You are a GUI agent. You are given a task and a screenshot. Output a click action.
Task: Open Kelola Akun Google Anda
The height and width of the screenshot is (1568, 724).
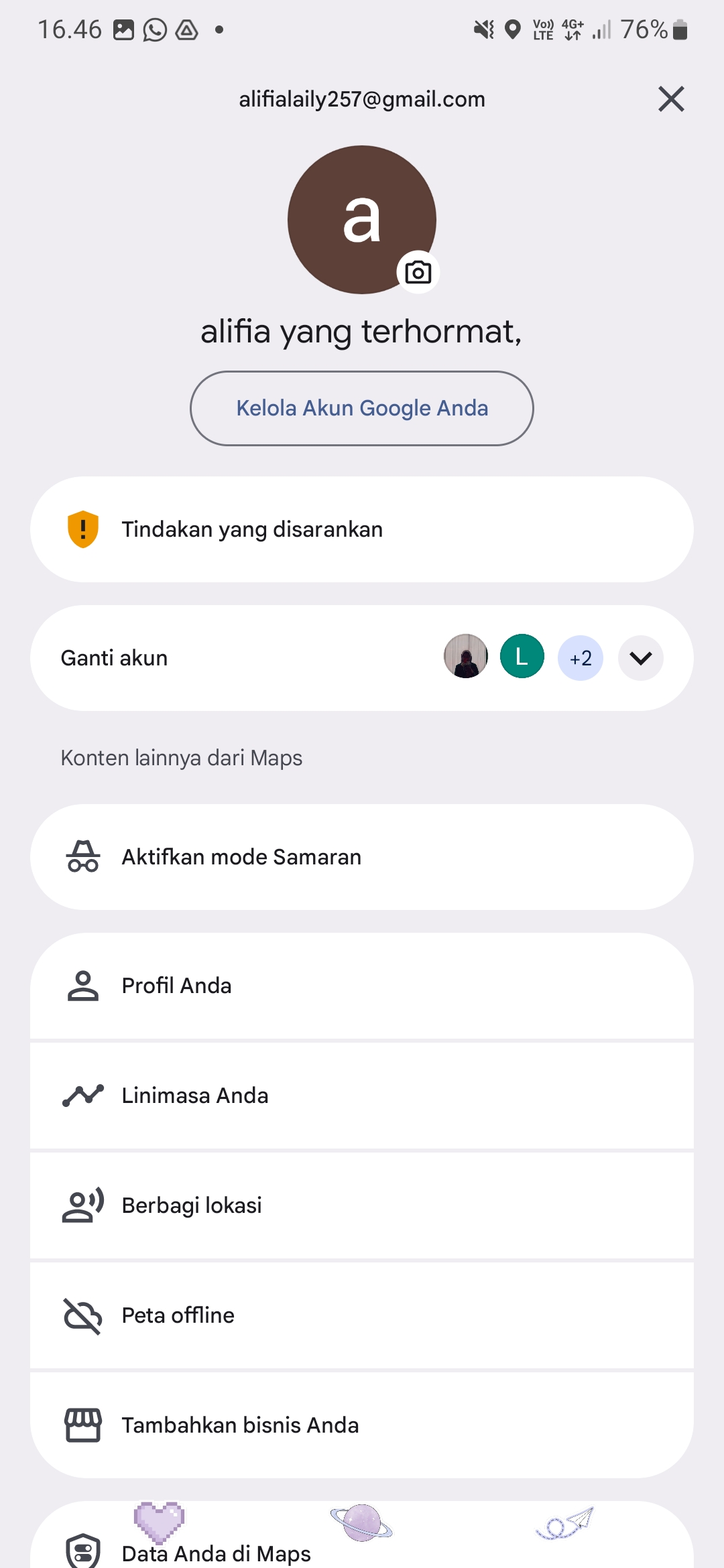[362, 408]
